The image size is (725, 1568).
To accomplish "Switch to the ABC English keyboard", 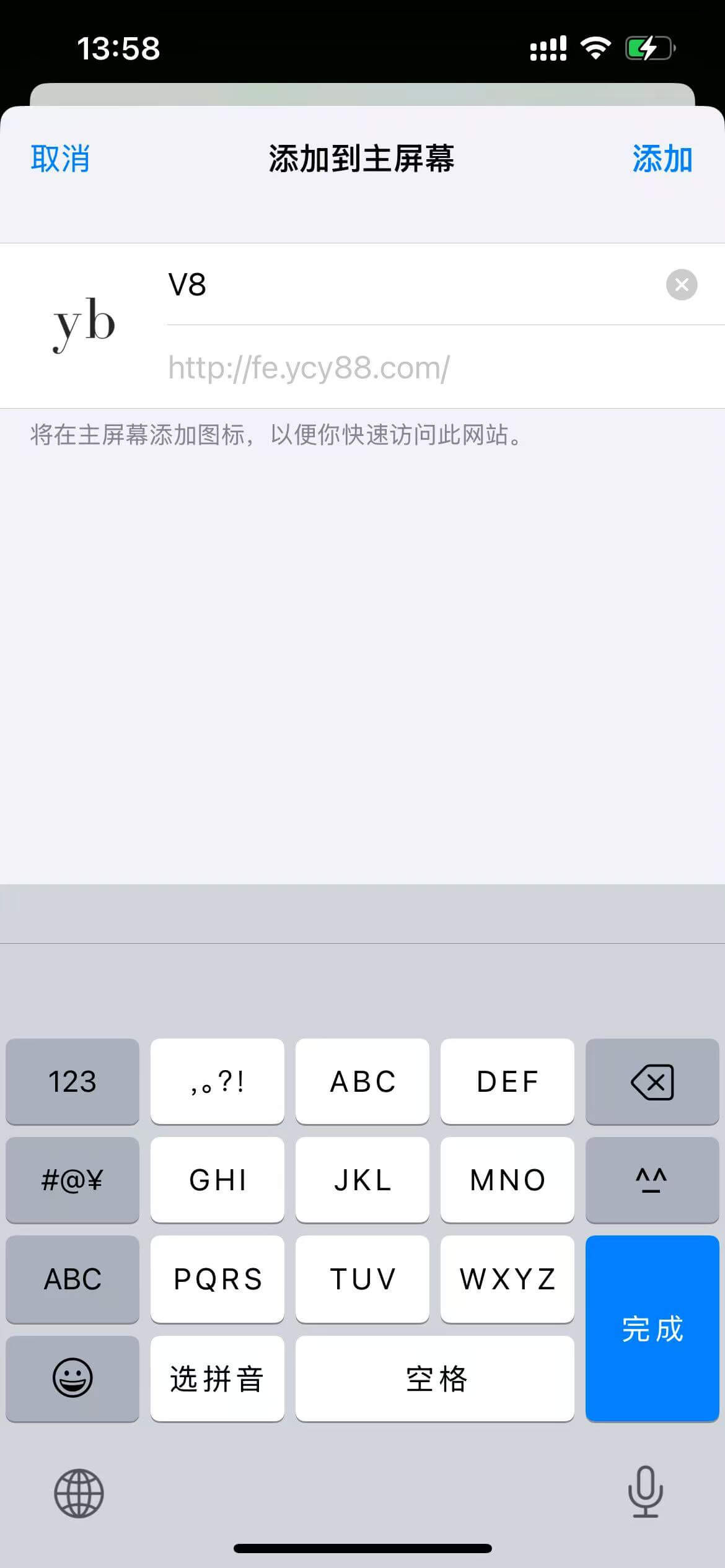I will pyautogui.click(x=72, y=1279).
